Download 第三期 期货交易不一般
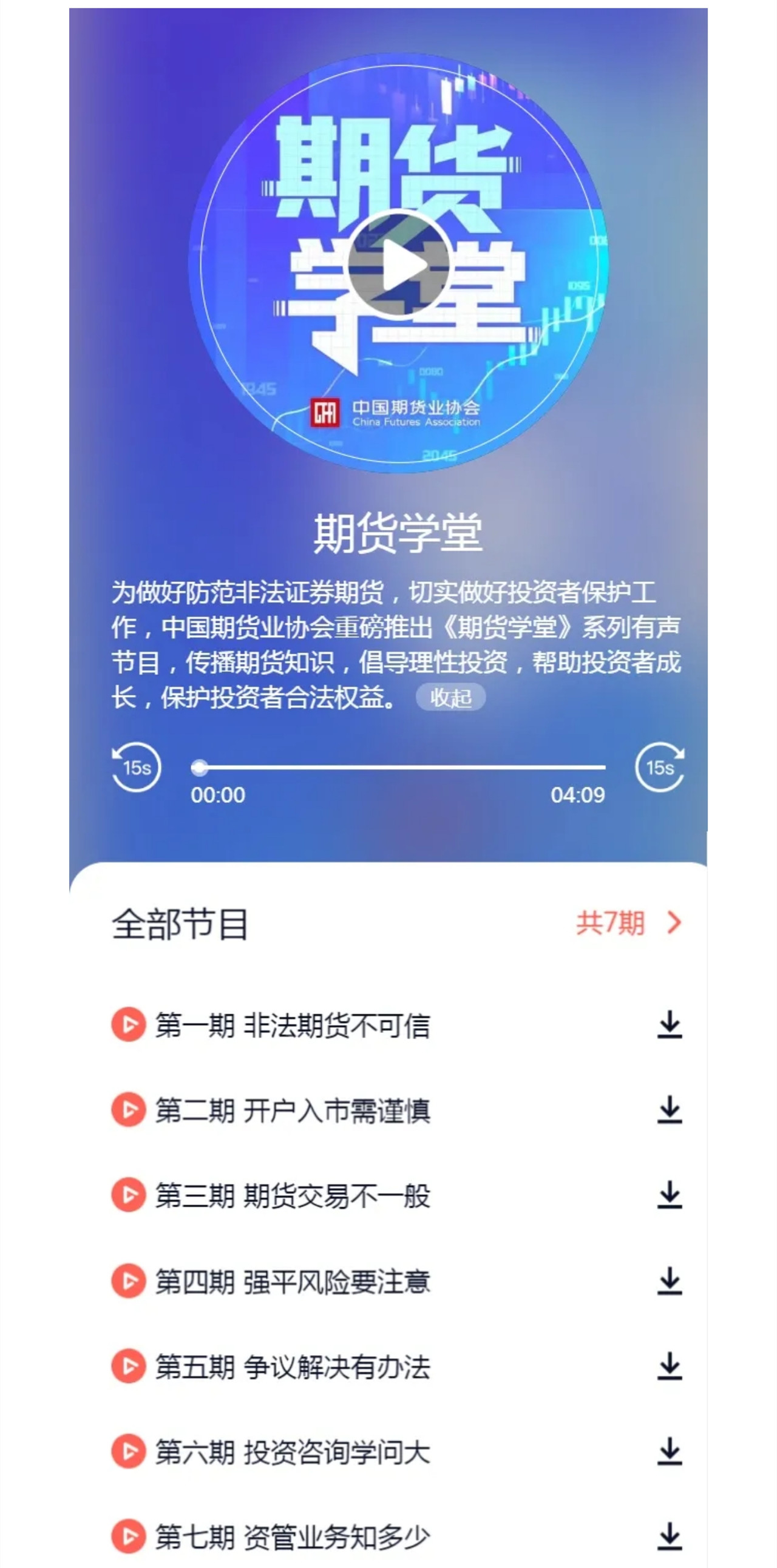 pyautogui.click(x=670, y=1195)
